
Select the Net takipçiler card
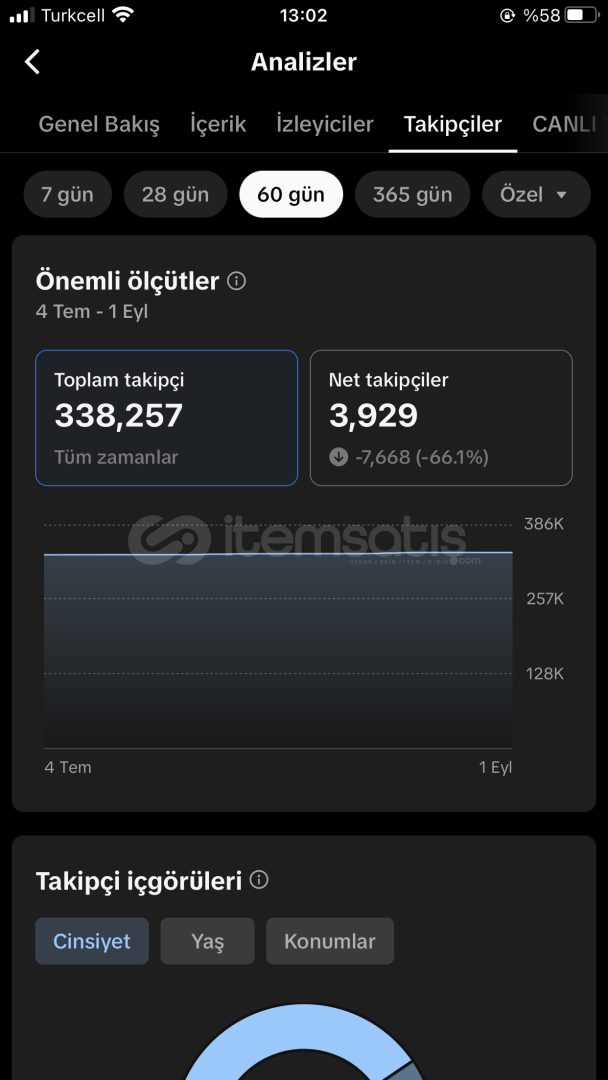(441, 418)
